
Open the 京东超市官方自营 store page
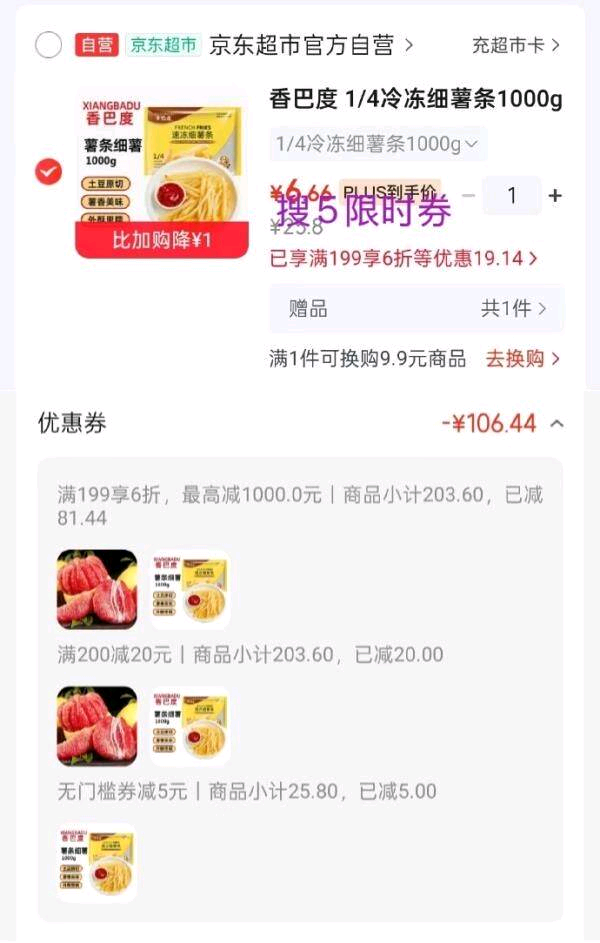(310, 45)
